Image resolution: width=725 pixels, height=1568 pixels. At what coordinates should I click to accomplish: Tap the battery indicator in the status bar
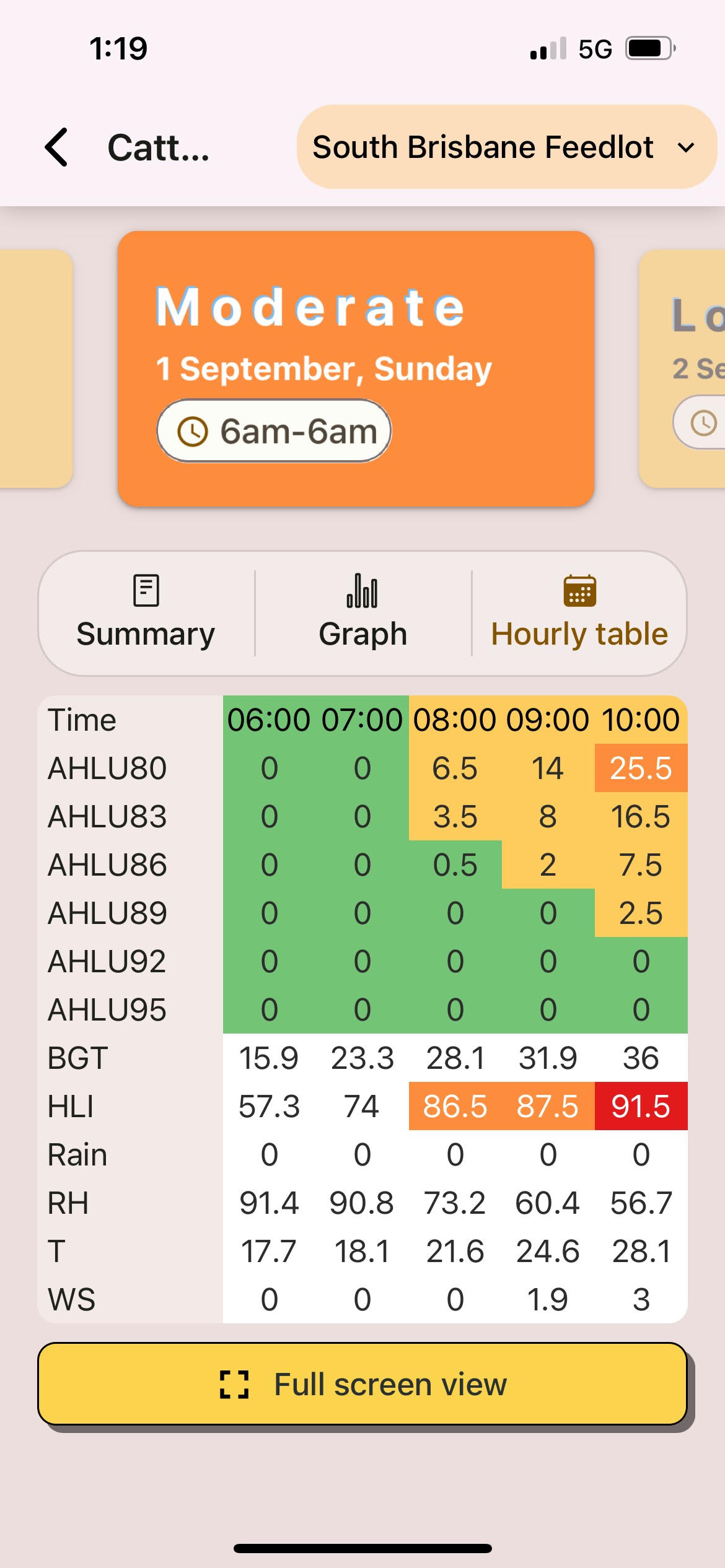647,48
